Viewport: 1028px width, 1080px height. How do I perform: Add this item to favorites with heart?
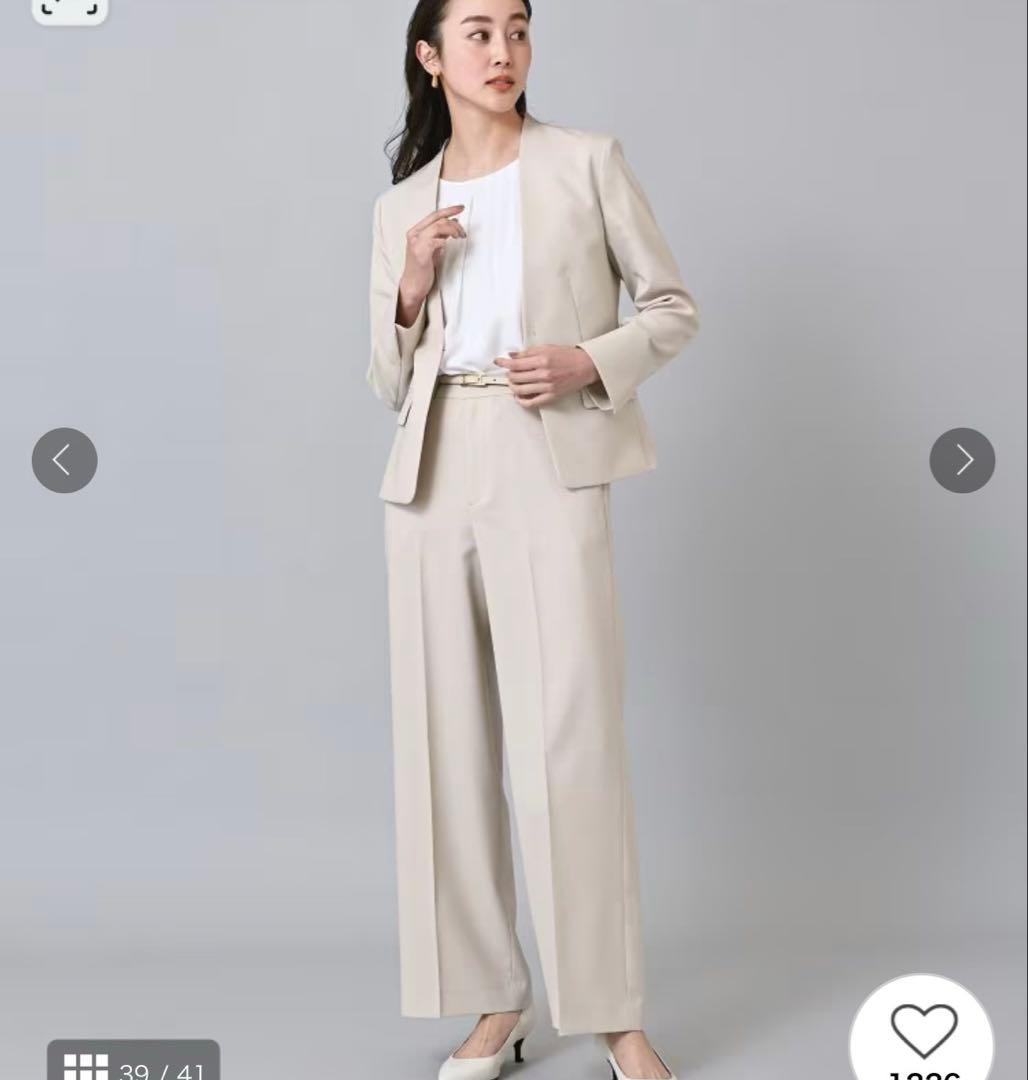(923, 1032)
